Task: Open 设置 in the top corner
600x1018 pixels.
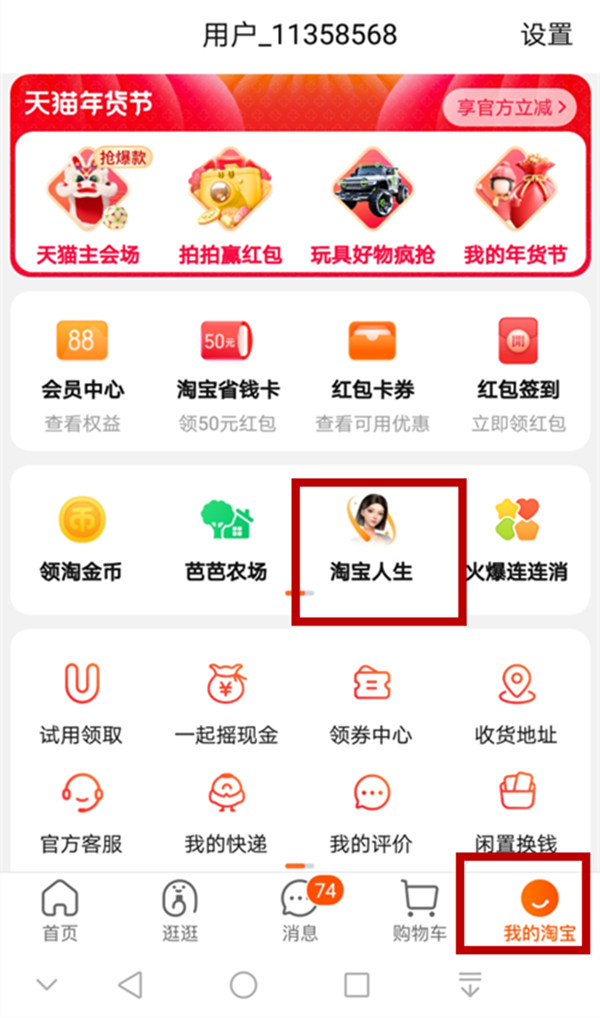Action: (546, 35)
